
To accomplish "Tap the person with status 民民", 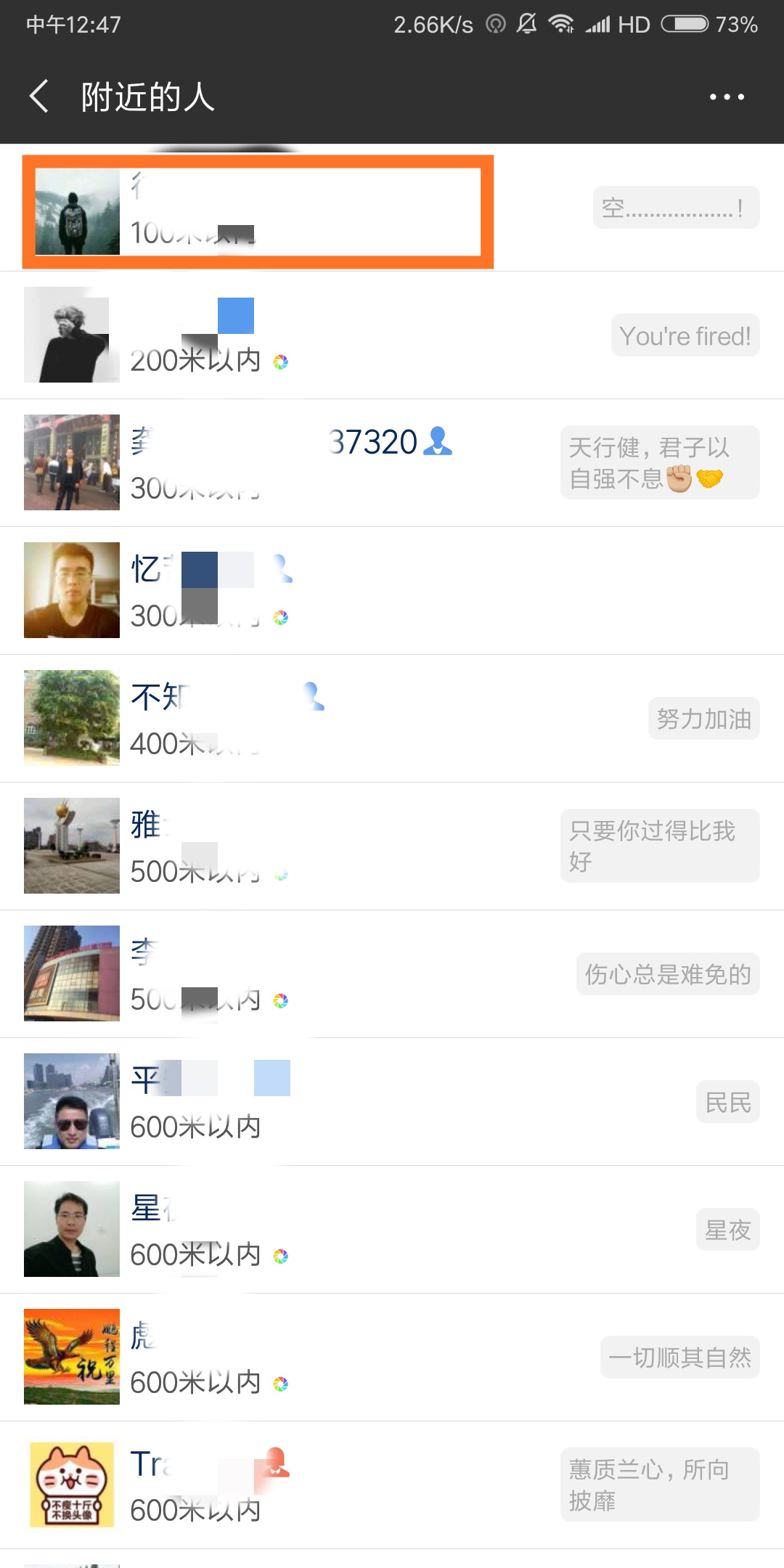I will tap(392, 1102).
